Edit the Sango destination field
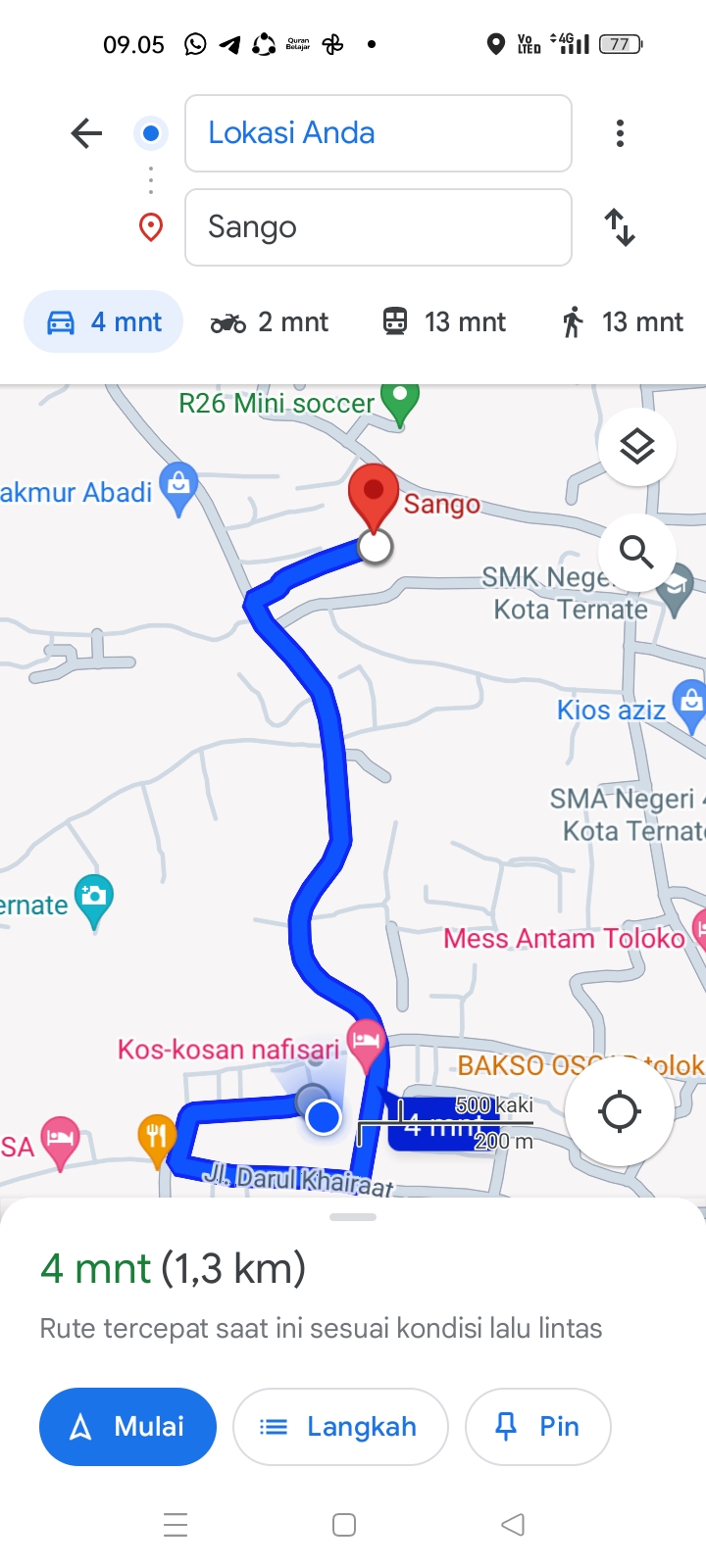Screen dimensions: 706x1568 pos(378,227)
